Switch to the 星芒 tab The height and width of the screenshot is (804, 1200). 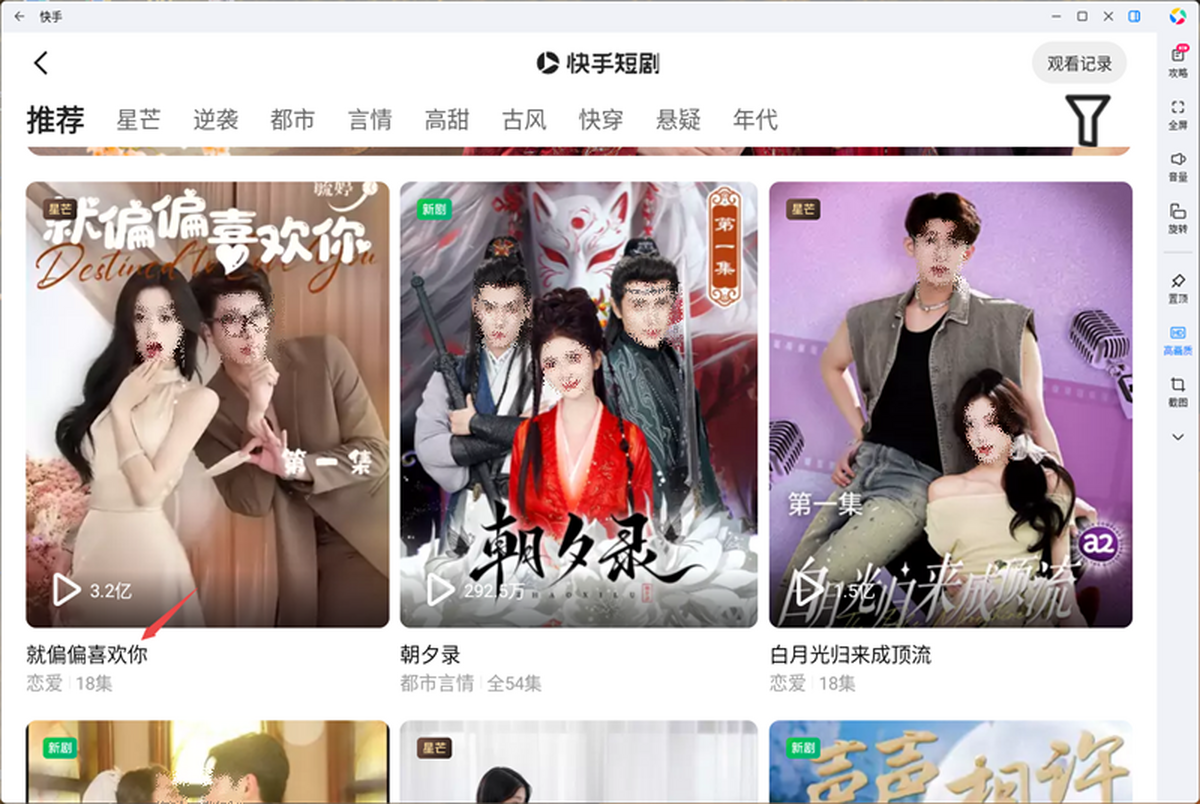point(138,120)
